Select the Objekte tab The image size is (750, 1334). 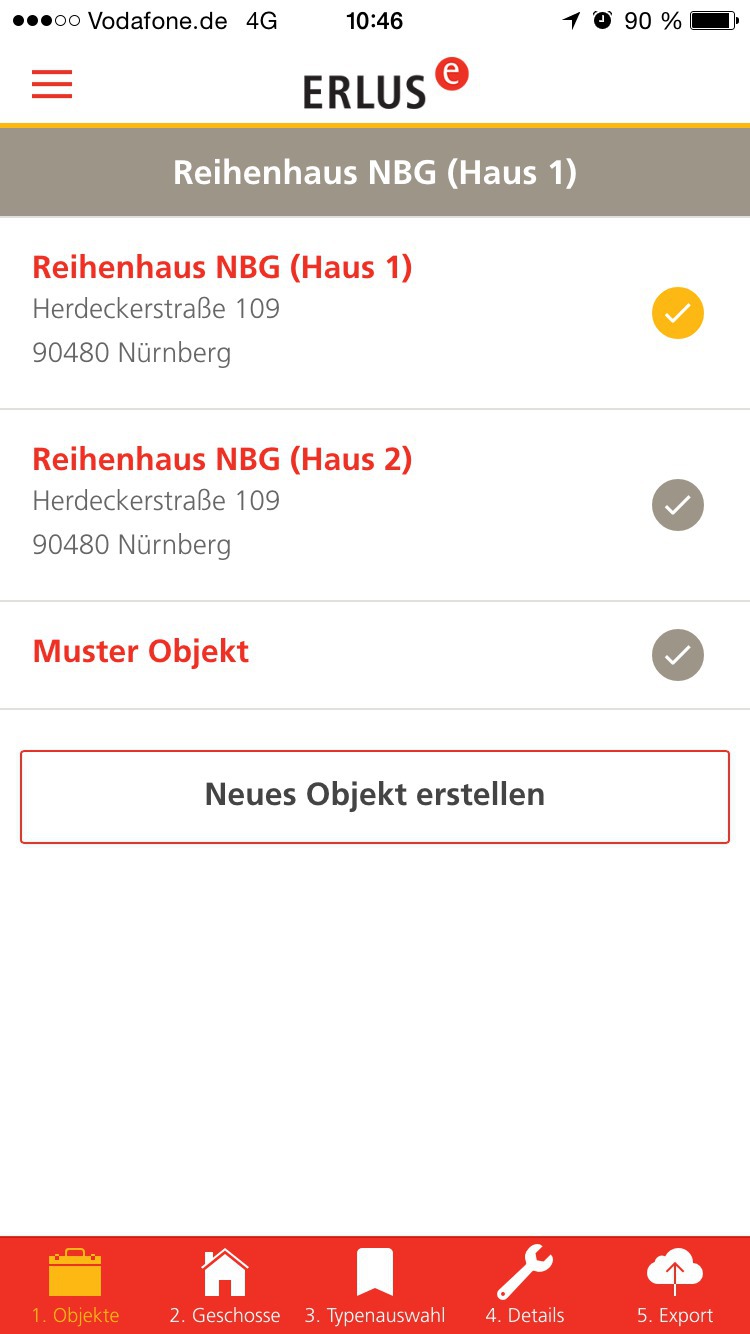(x=75, y=1286)
